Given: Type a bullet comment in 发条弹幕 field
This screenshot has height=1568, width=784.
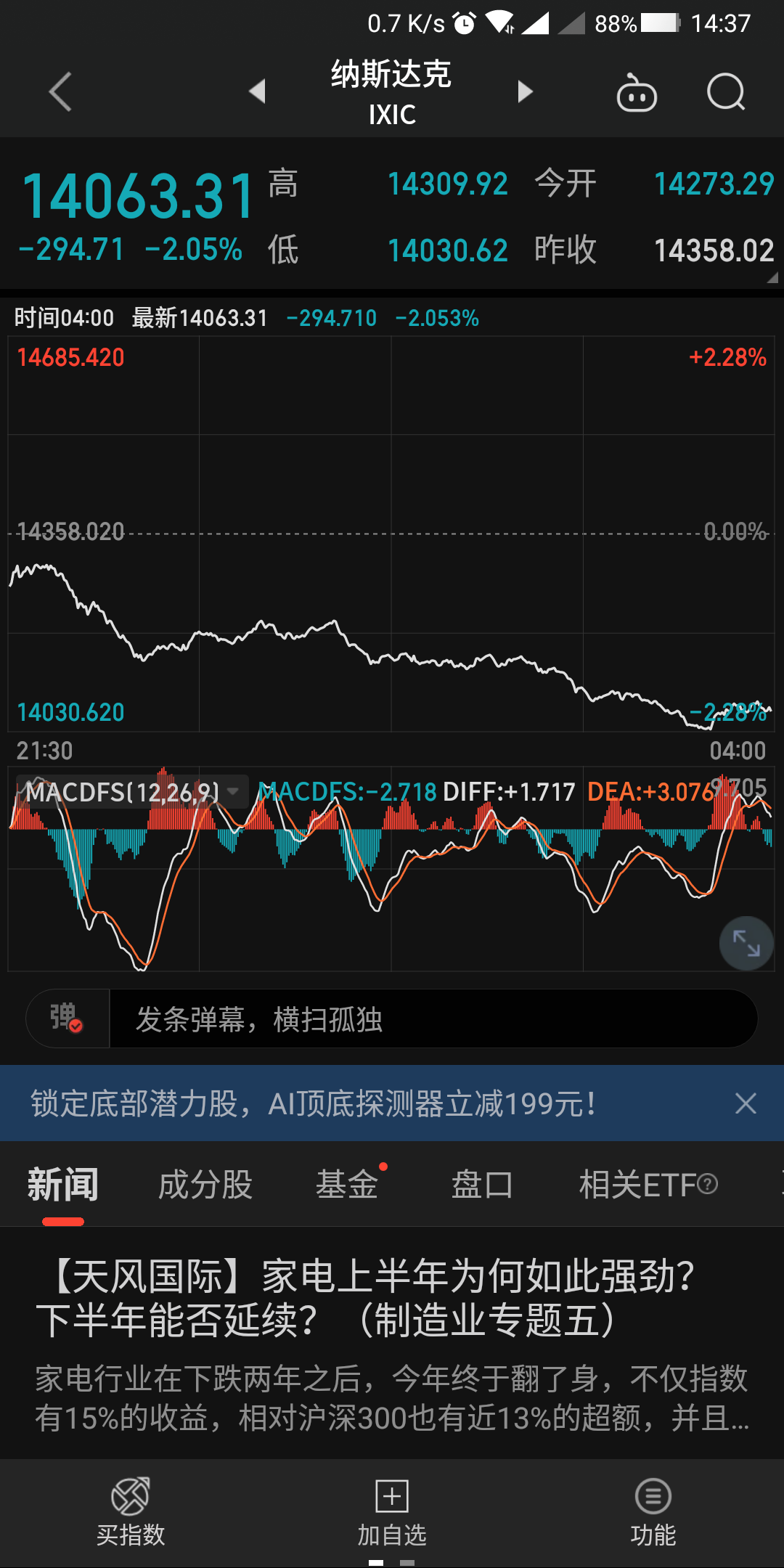Looking at the screenshot, I should (432, 1019).
